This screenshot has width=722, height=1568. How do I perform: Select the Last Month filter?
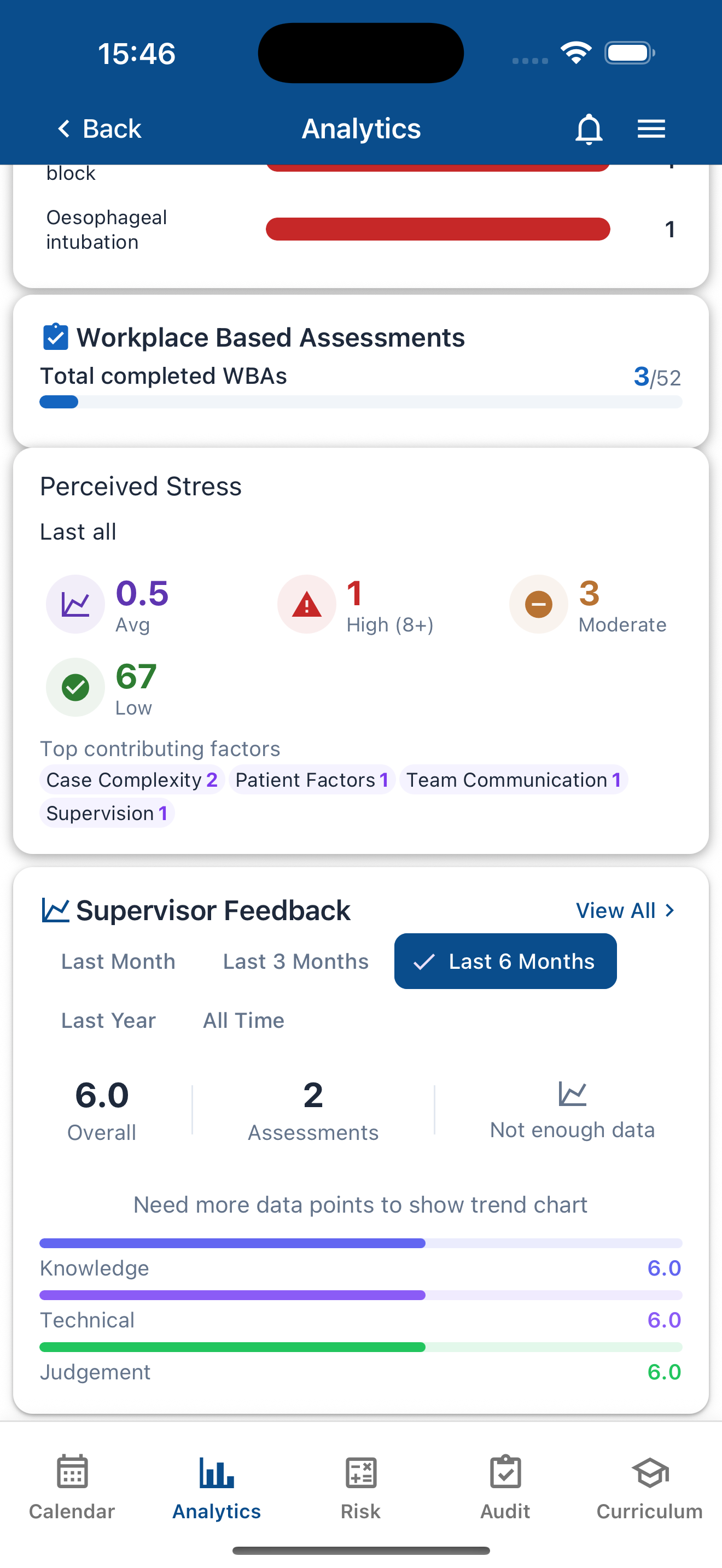pos(118,961)
